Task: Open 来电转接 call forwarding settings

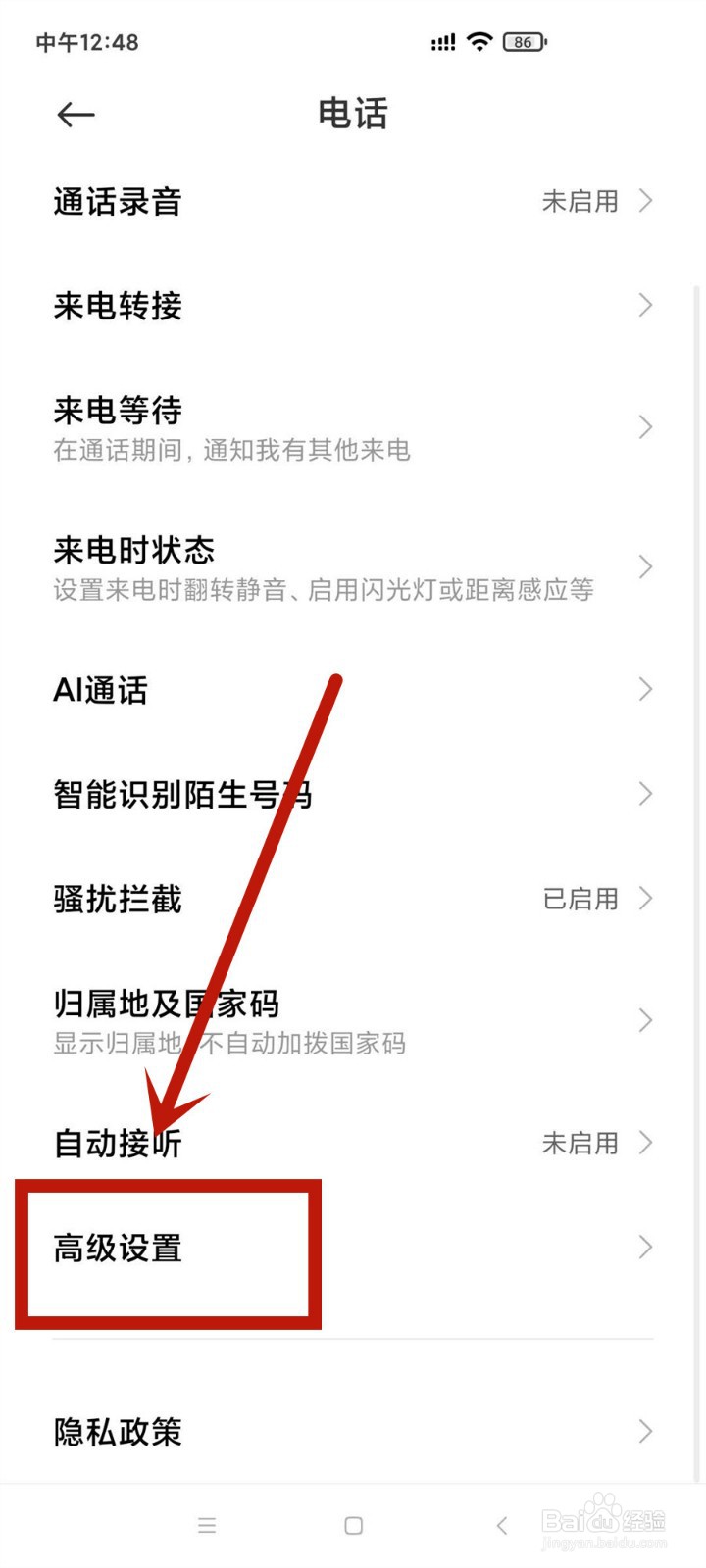Action: pos(118,305)
